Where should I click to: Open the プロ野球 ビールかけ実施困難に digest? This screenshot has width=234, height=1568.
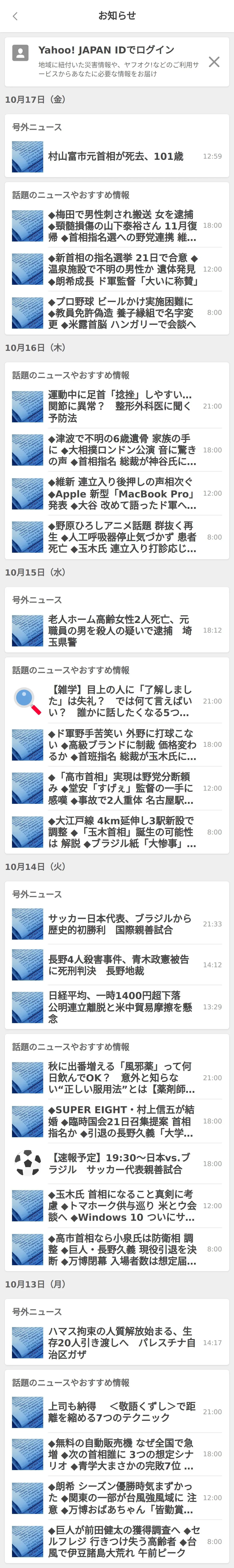tap(122, 313)
